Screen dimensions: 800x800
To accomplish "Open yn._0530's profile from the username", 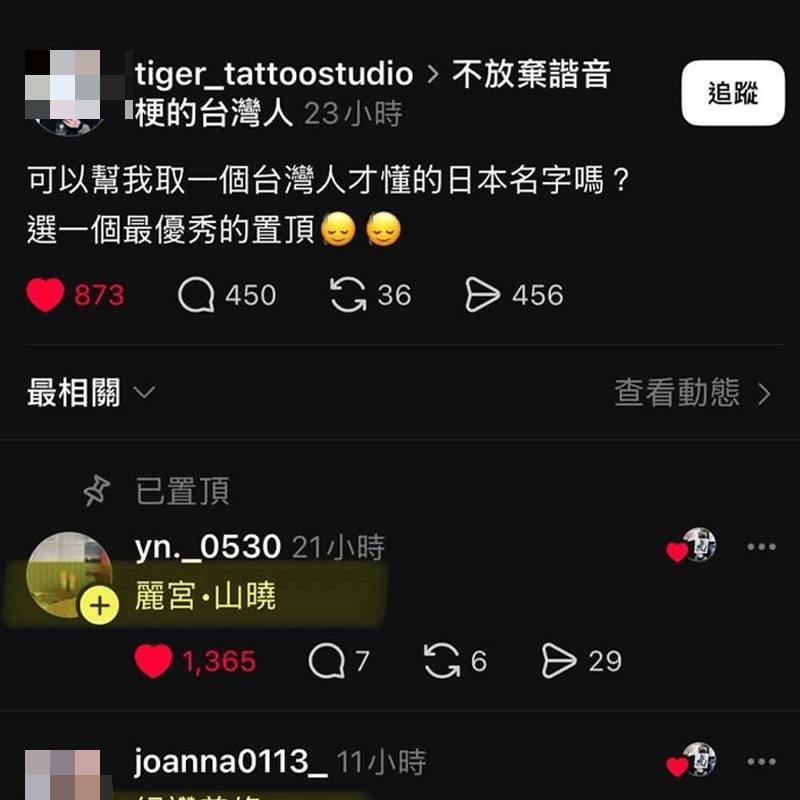I will click(x=207, y=547).
